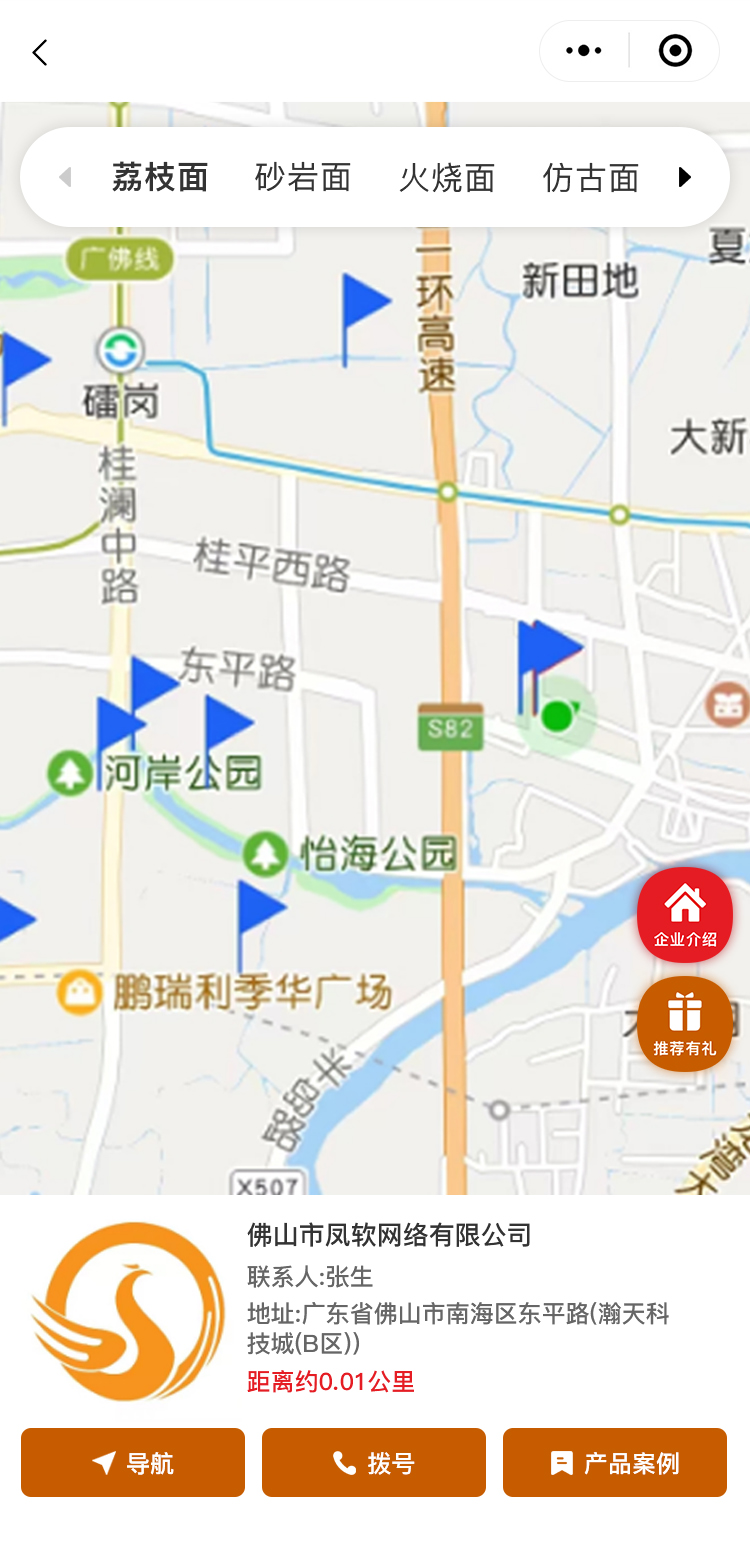Select the 荔枝面 tab
The height and width of the screenshot is (1548, 750).
tap(160, 178)
